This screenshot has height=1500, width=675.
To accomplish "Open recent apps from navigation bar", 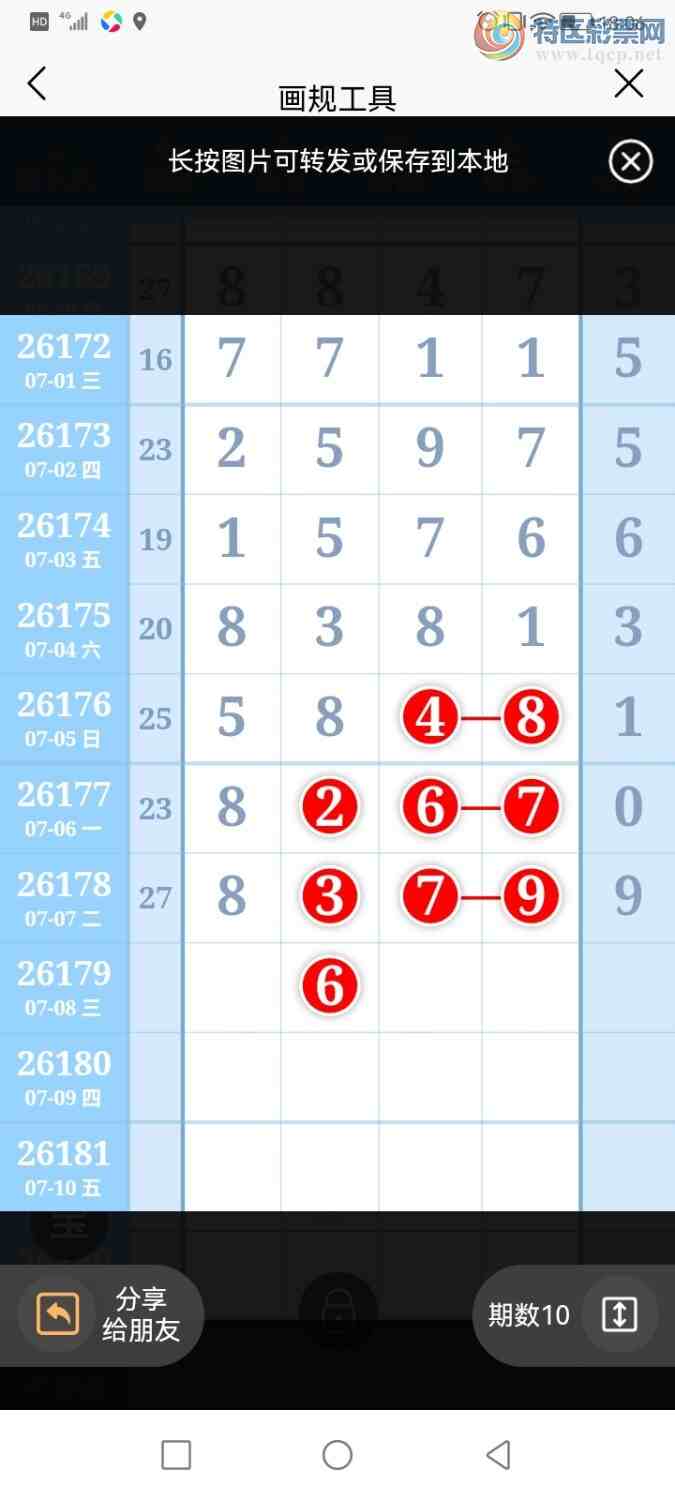I will (x=176, y=1455).
